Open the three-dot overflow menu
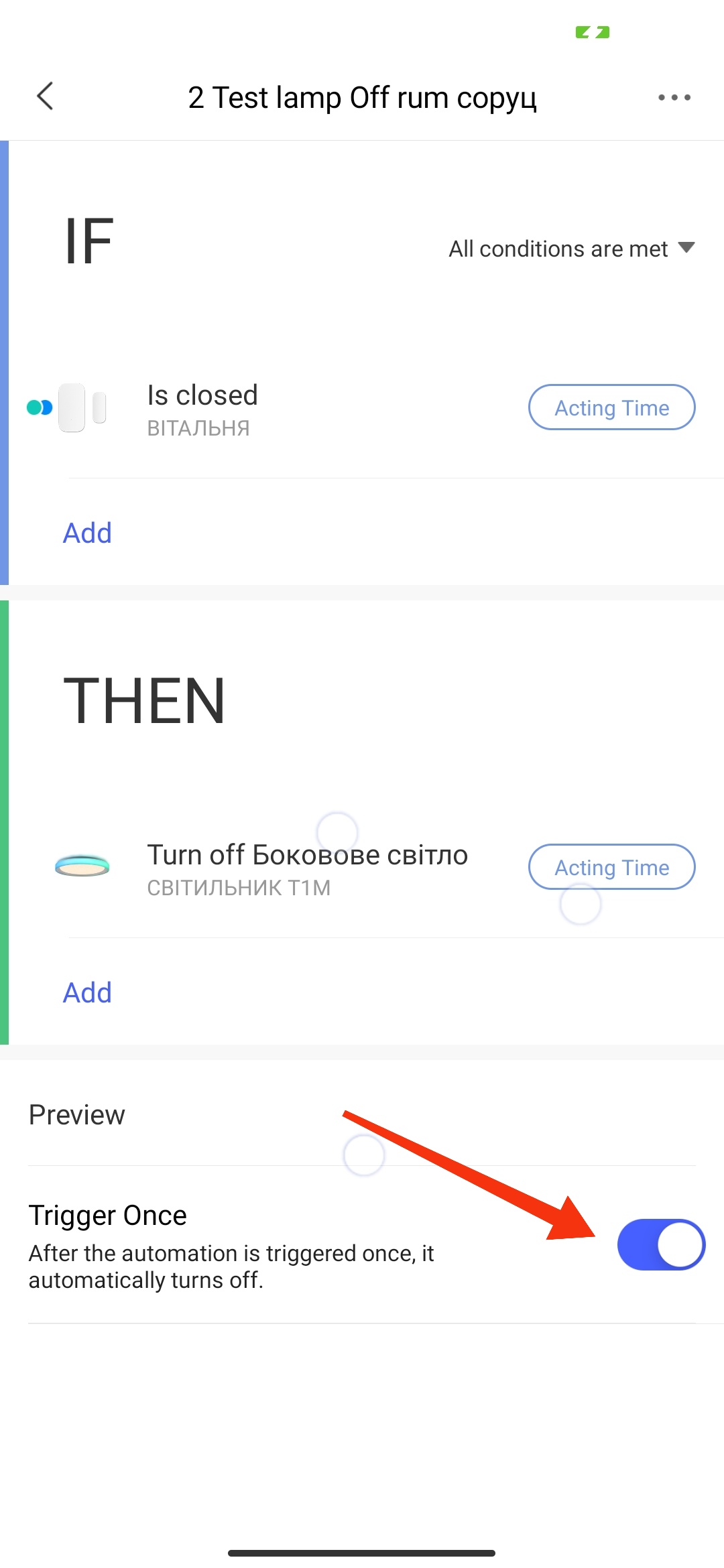The width and height of the screenshot is (724, 1568). [674, 98]
